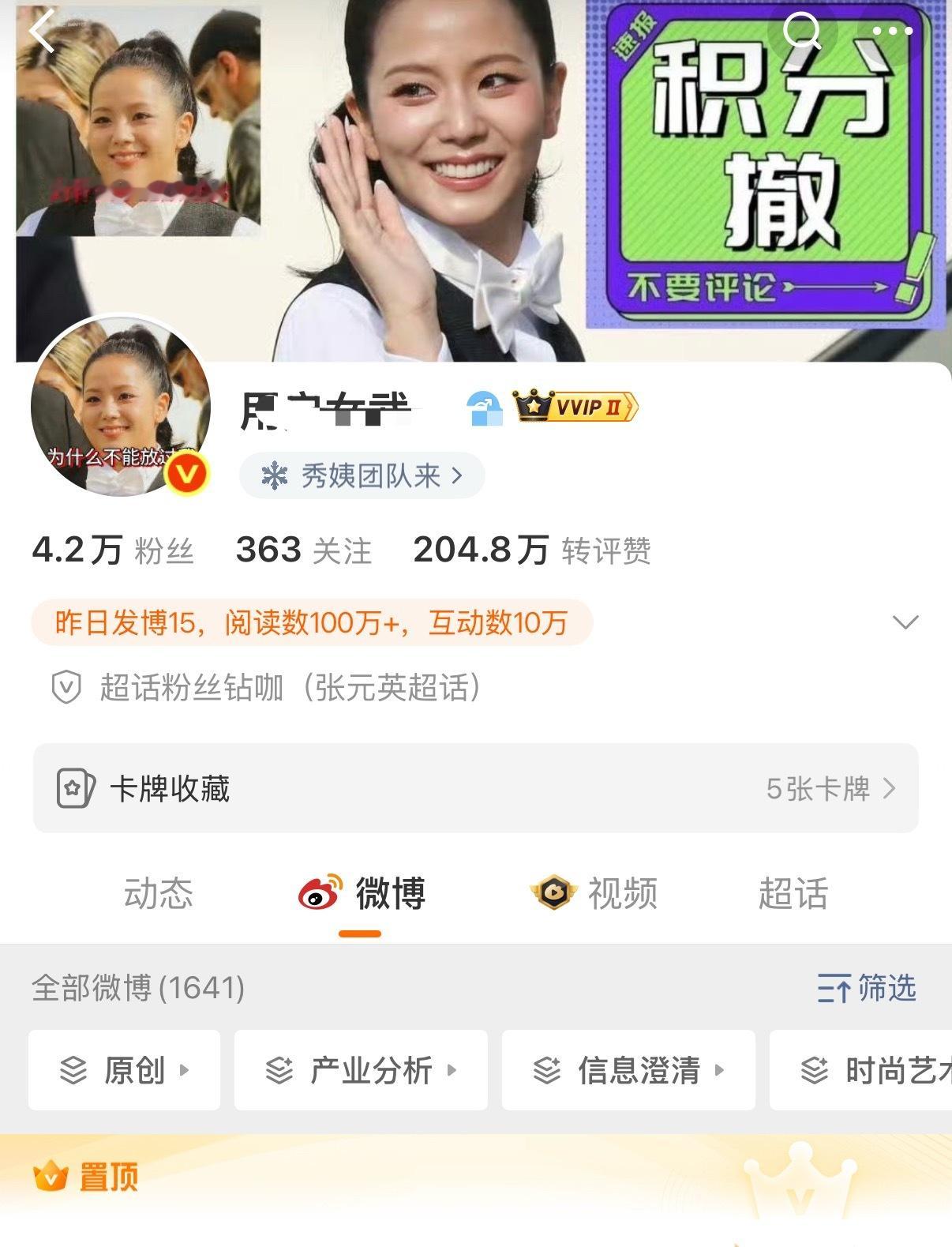The image size is (952, 1247).
Task: Click the snowflake icon before 秀姨团队来
Action: [x=274, y=475]
